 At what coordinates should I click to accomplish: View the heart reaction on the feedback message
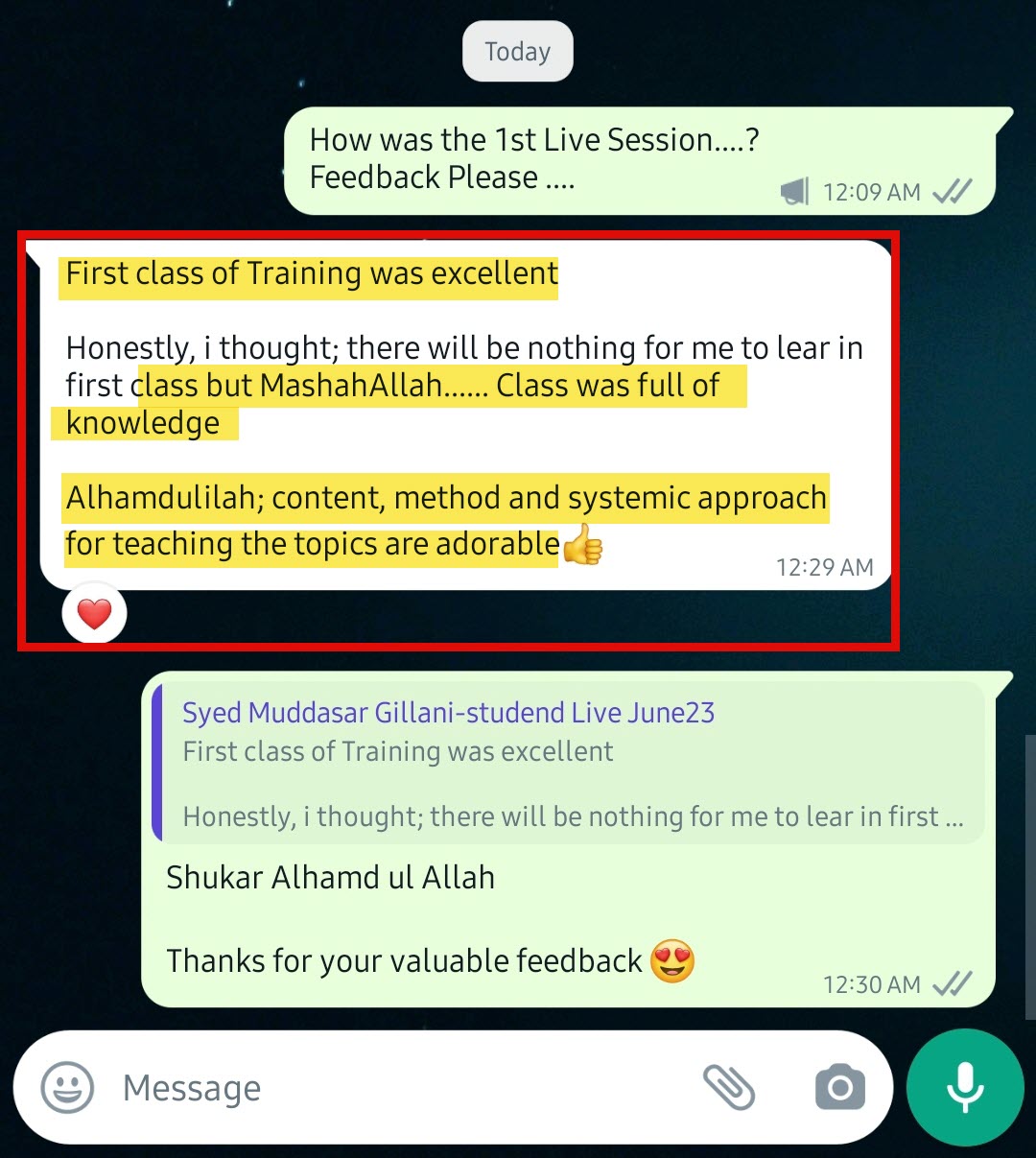tap(94, 613)
